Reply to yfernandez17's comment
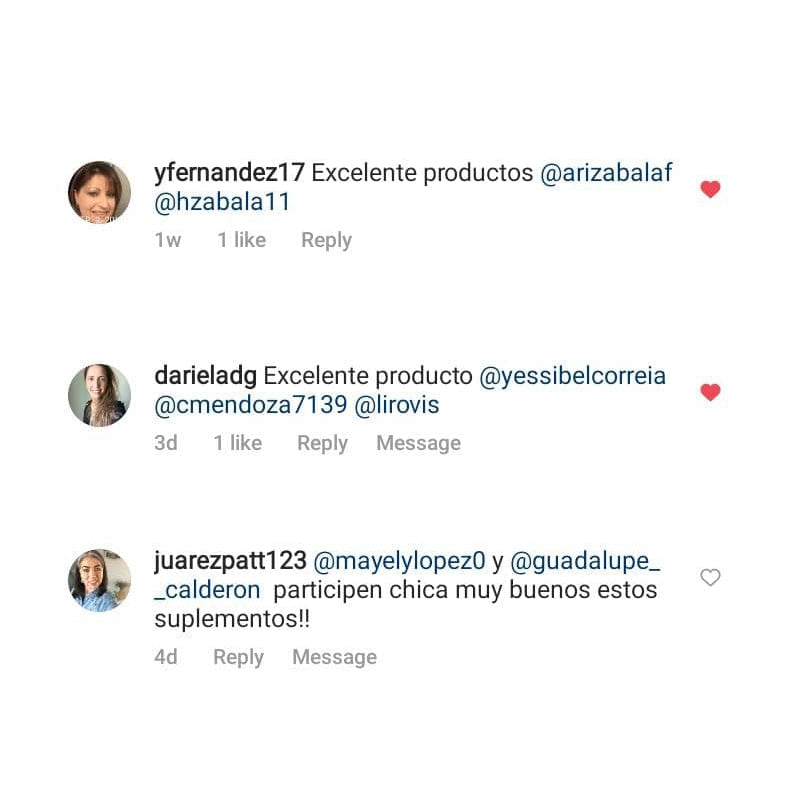The height and width of the screenshot is (800, 800). [x=326, y=240]
